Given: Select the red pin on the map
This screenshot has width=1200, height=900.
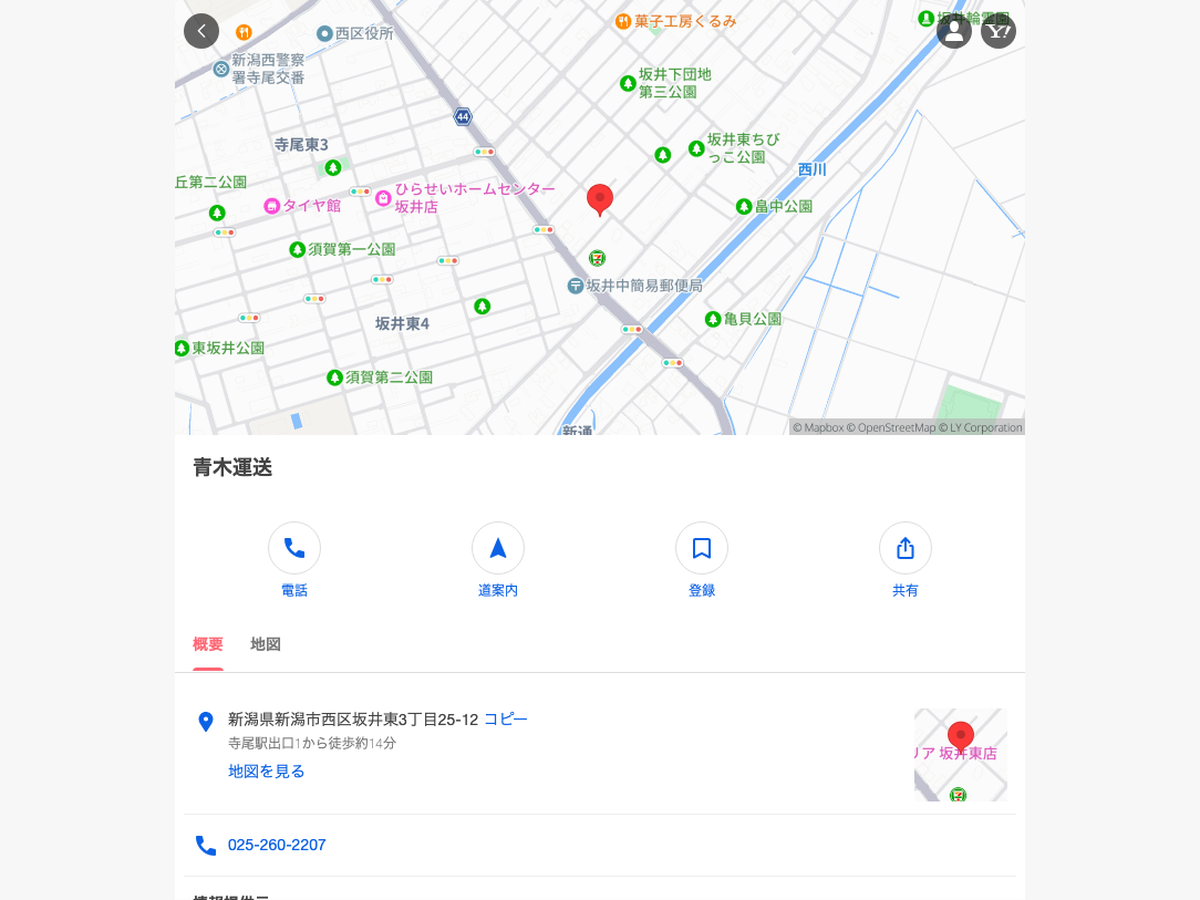Looking at the screenshot, I should 600,199.
